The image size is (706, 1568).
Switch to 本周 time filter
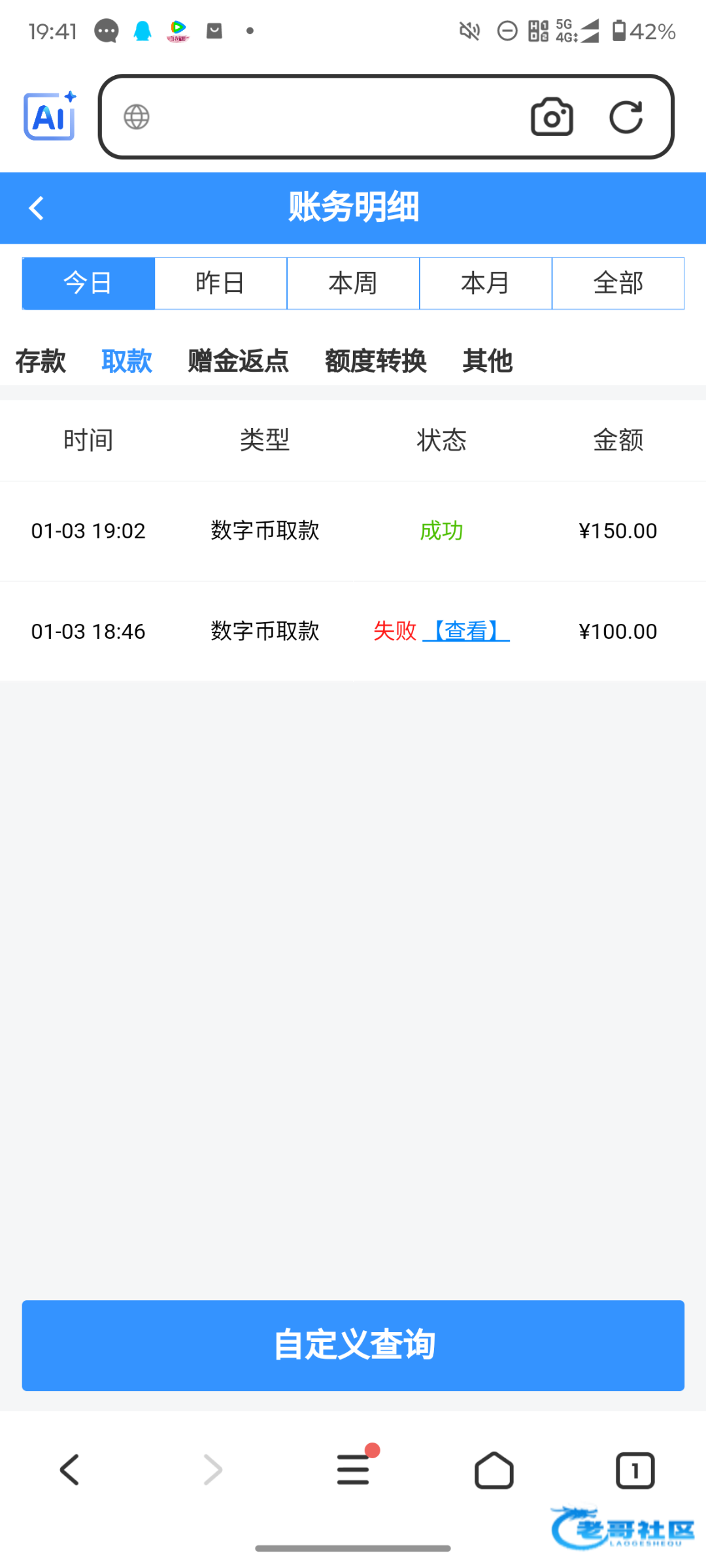[x=353, y=284]
